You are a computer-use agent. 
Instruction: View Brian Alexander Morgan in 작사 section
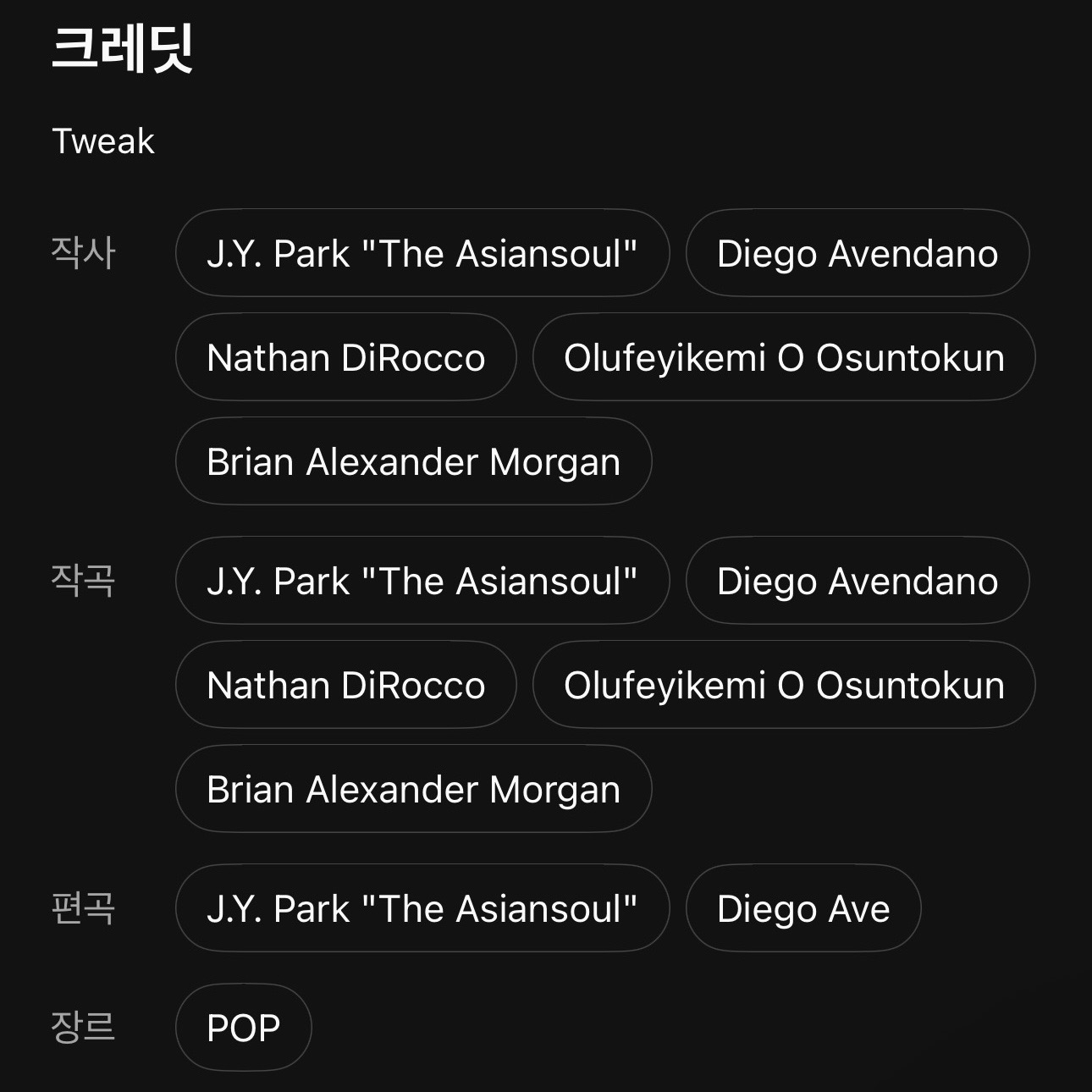[413, 461]
